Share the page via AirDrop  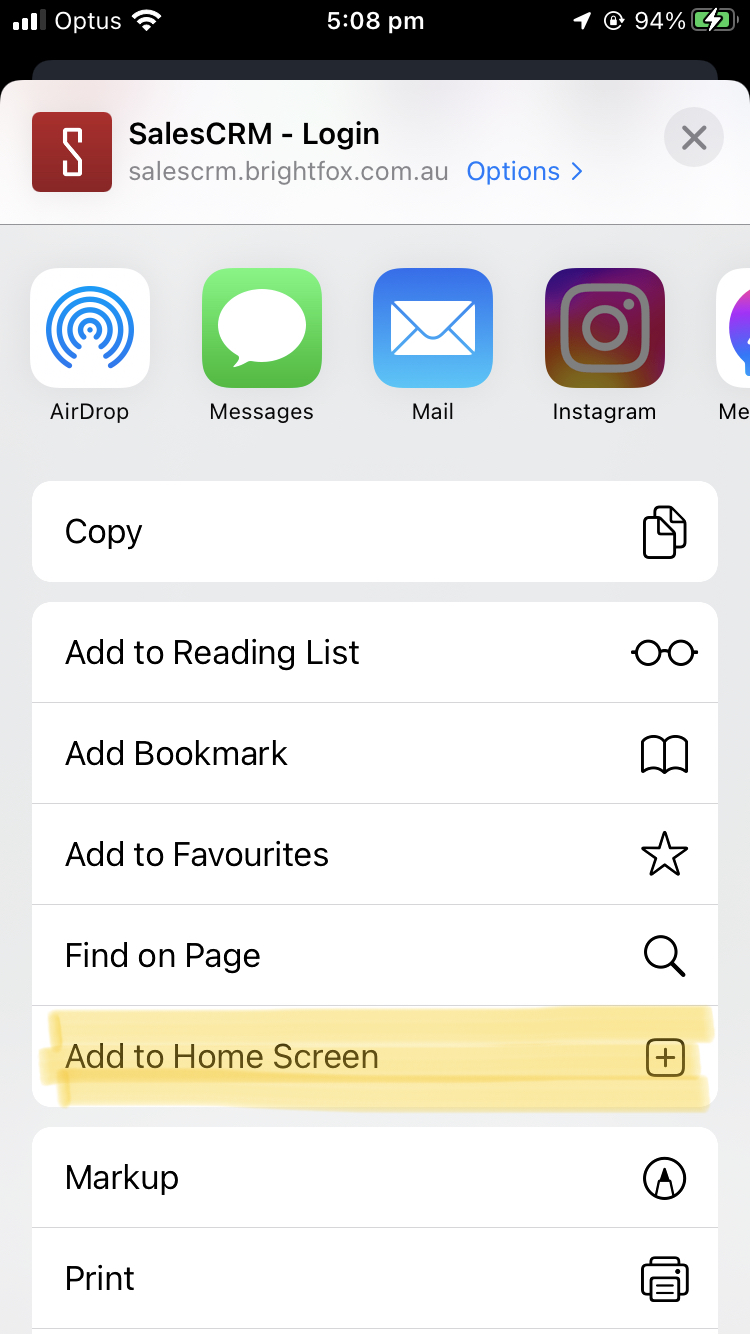click(x=90, y=328)
